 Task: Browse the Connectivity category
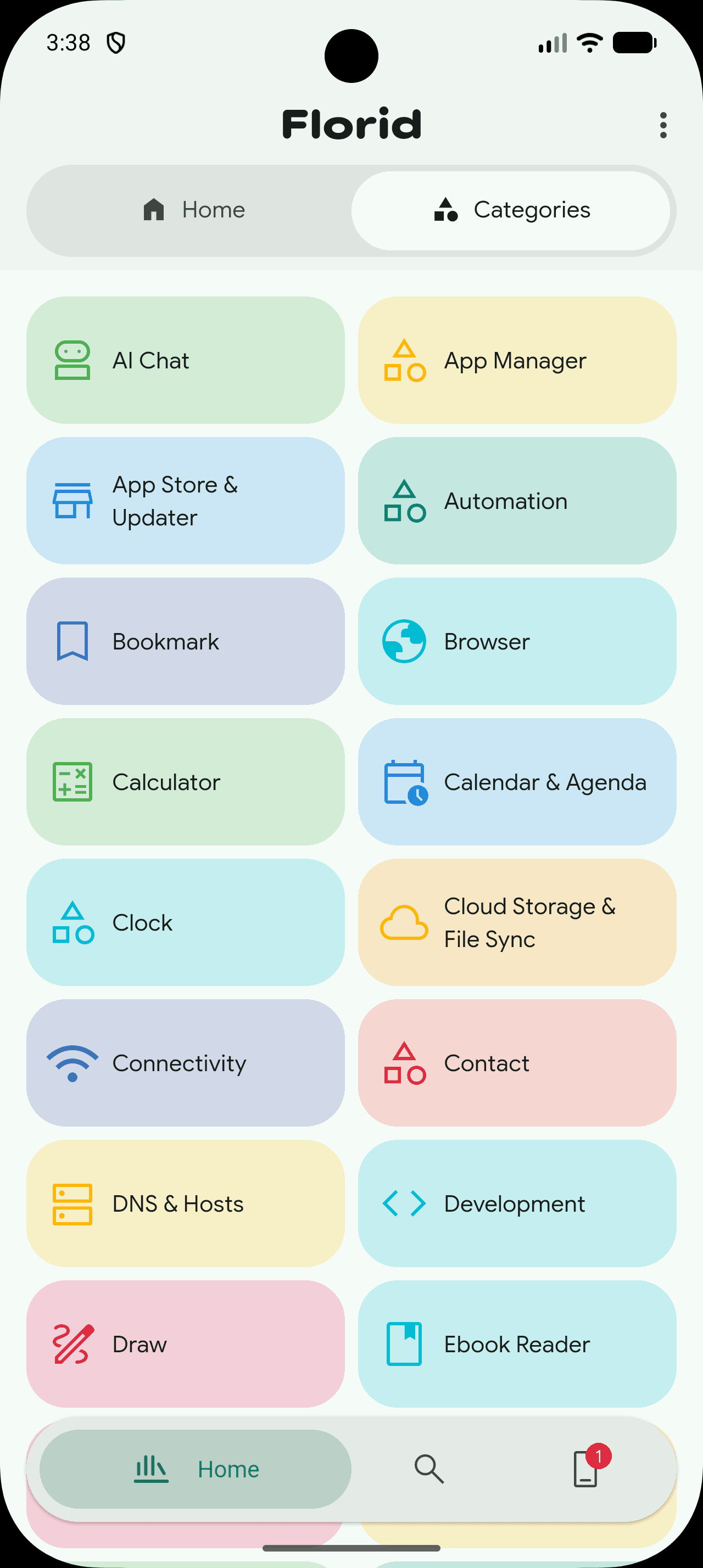pyautogui.click(x=186, y=1063)
